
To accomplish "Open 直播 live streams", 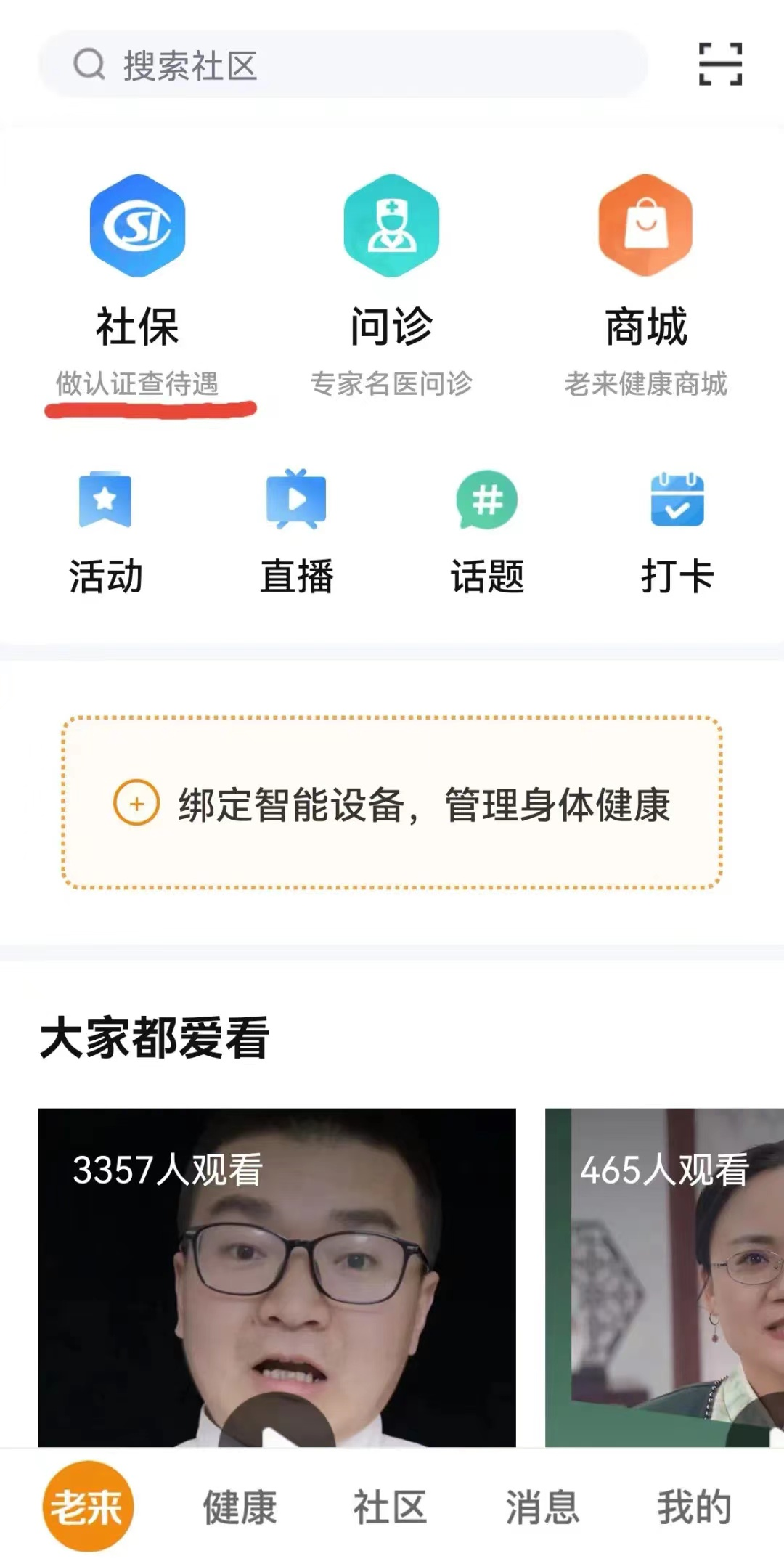I will [x=296, y=534].
